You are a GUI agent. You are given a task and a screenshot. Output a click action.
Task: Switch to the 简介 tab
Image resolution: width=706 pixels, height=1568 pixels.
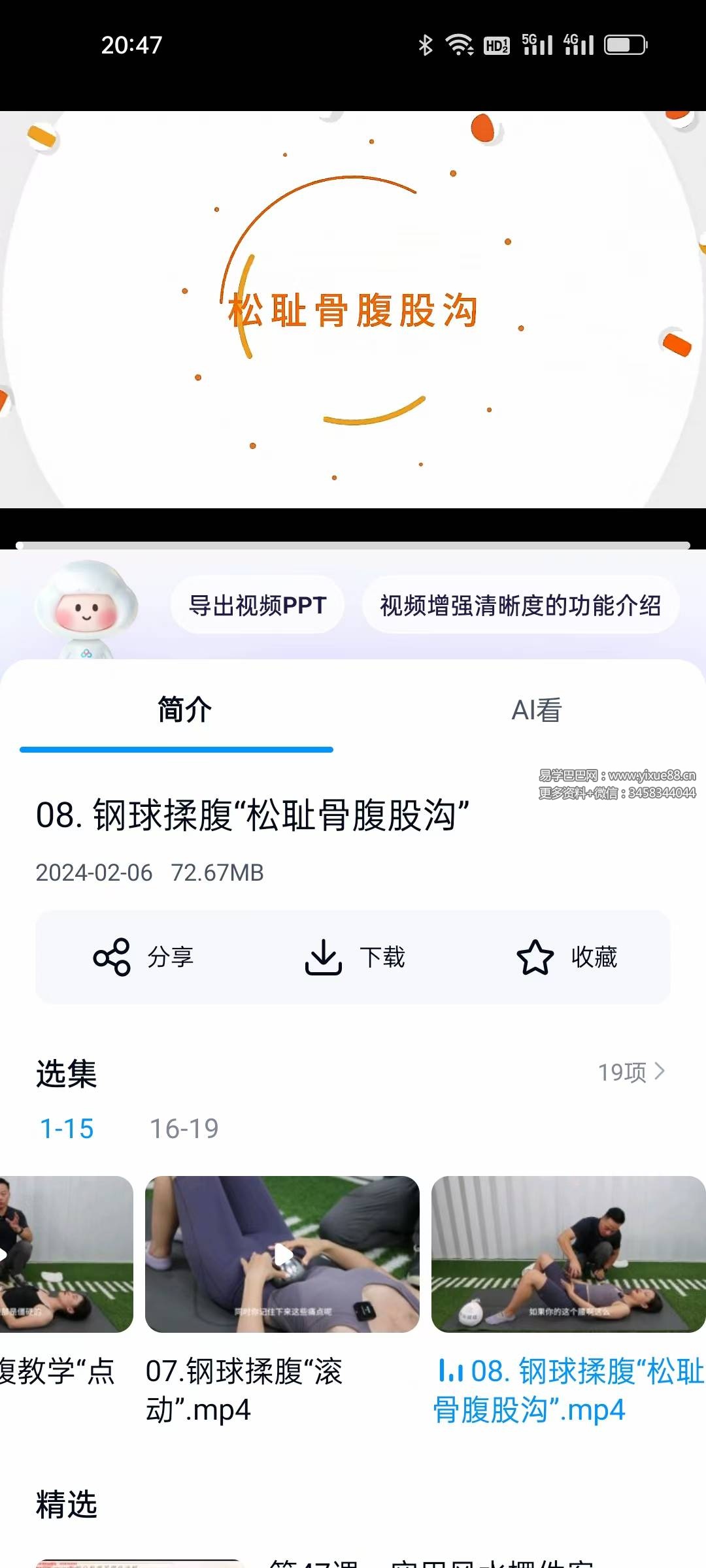184,710
